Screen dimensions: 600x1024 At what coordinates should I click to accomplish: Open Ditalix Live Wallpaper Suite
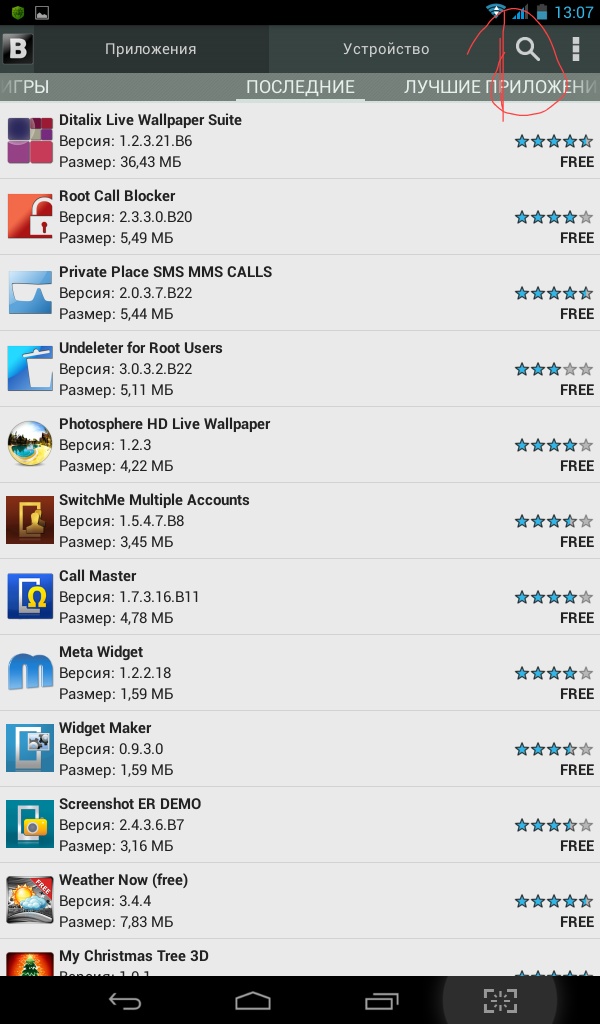tap(250, 140)
